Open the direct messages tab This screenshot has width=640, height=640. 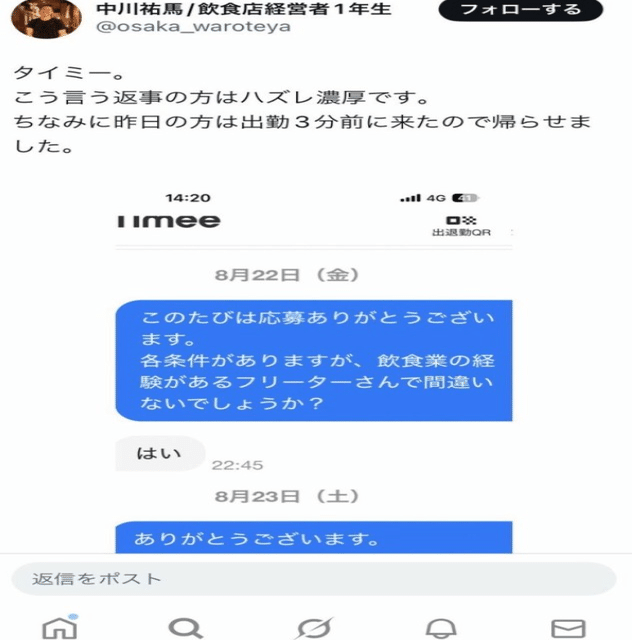point(567,627)
